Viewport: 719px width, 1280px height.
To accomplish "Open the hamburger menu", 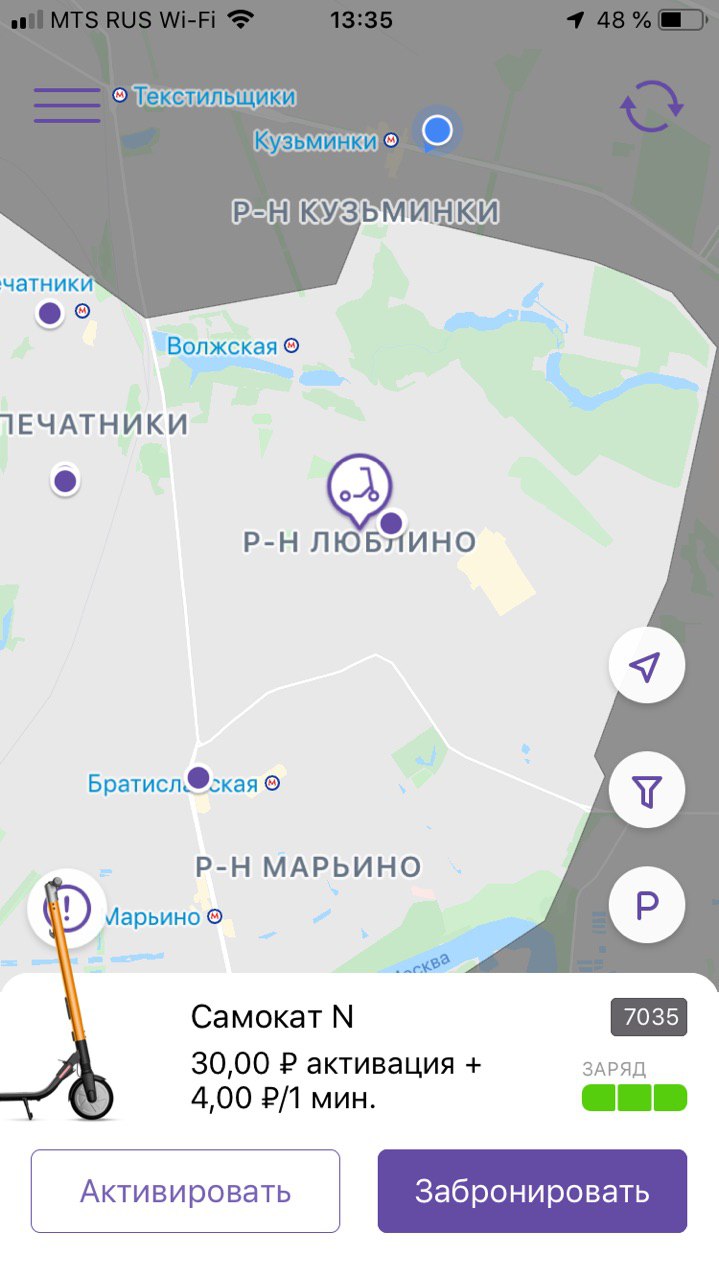I will click(67, 106).
